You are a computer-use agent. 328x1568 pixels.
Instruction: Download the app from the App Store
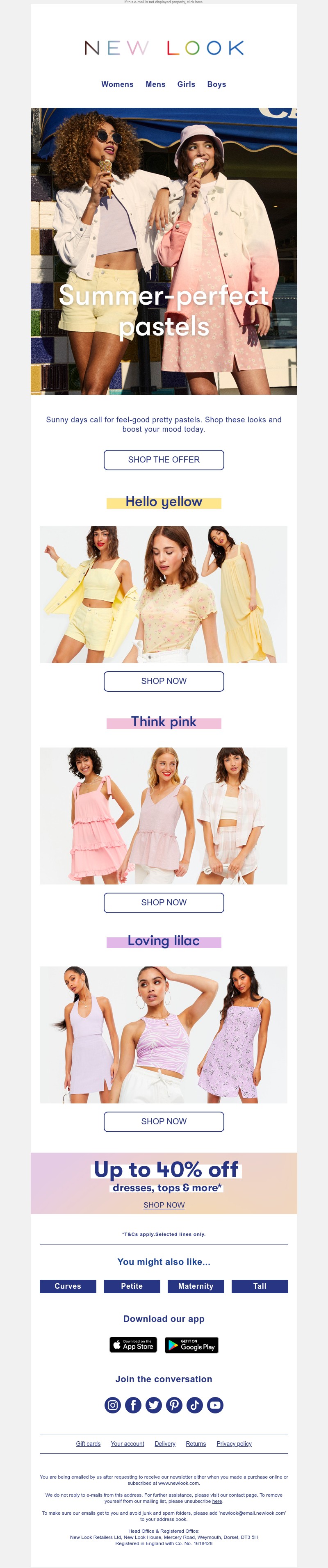[133, 1345]
